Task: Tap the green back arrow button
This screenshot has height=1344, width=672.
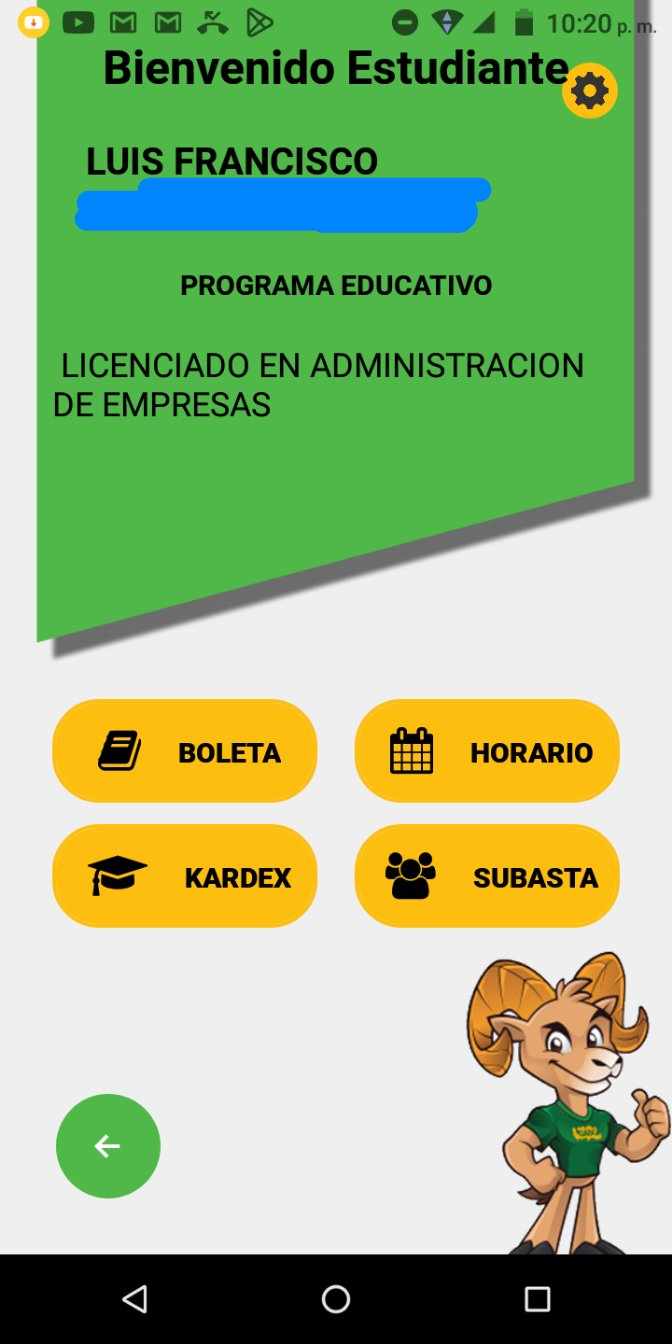Action: coord(108,1146)
